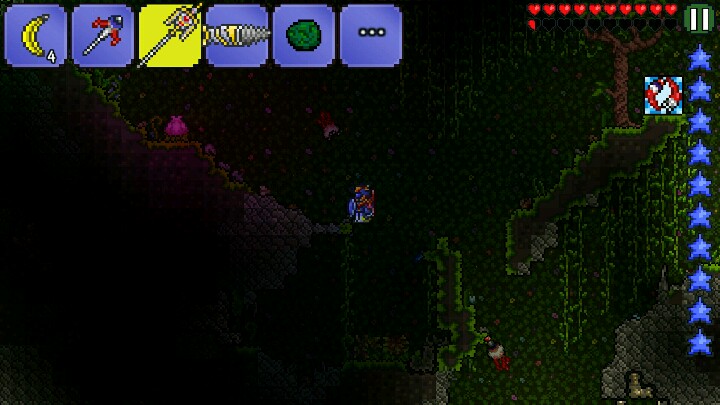Equip the drill from the hotbar

click(x=237, y=35)
